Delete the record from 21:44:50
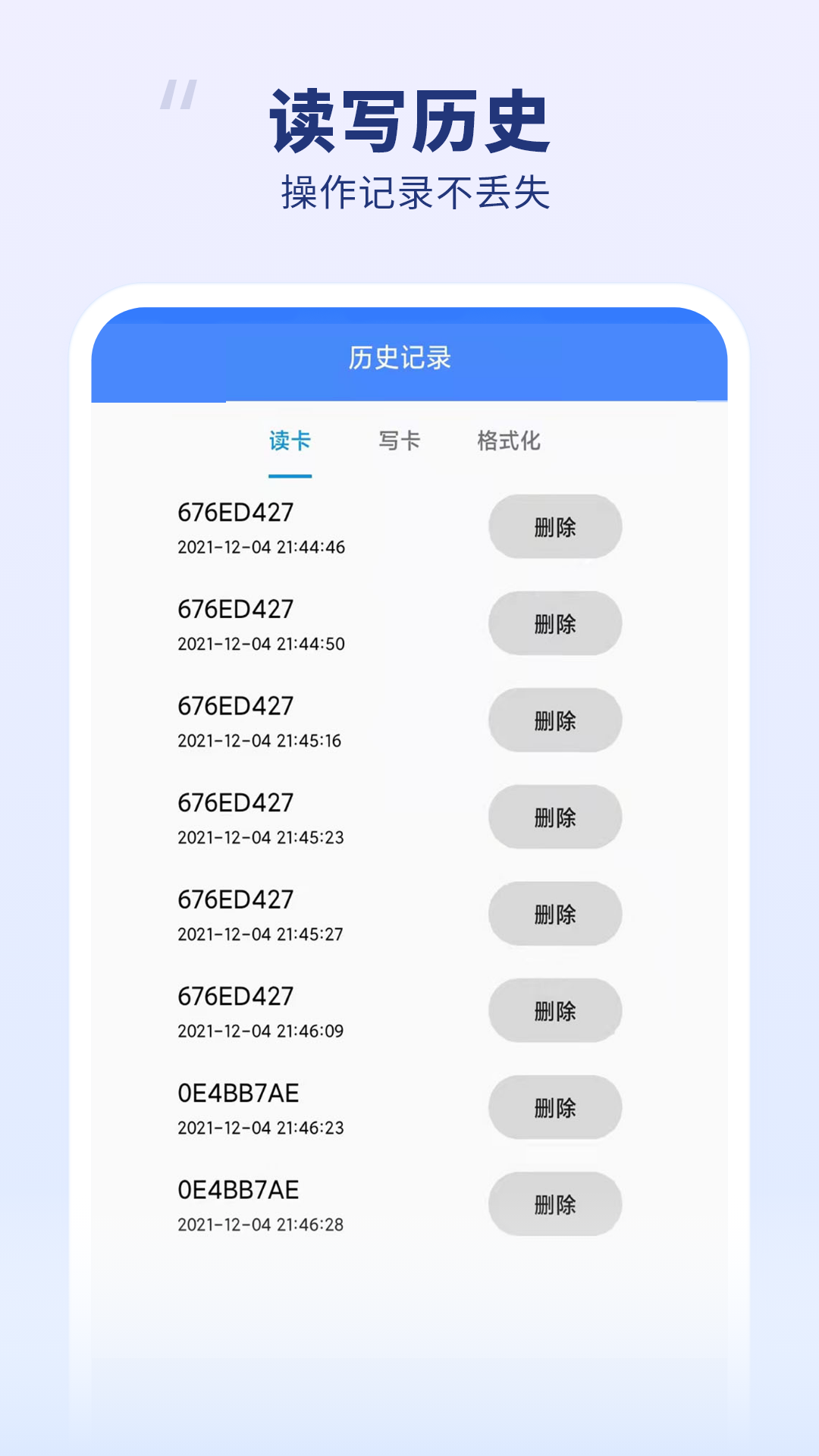 point(554,623)
